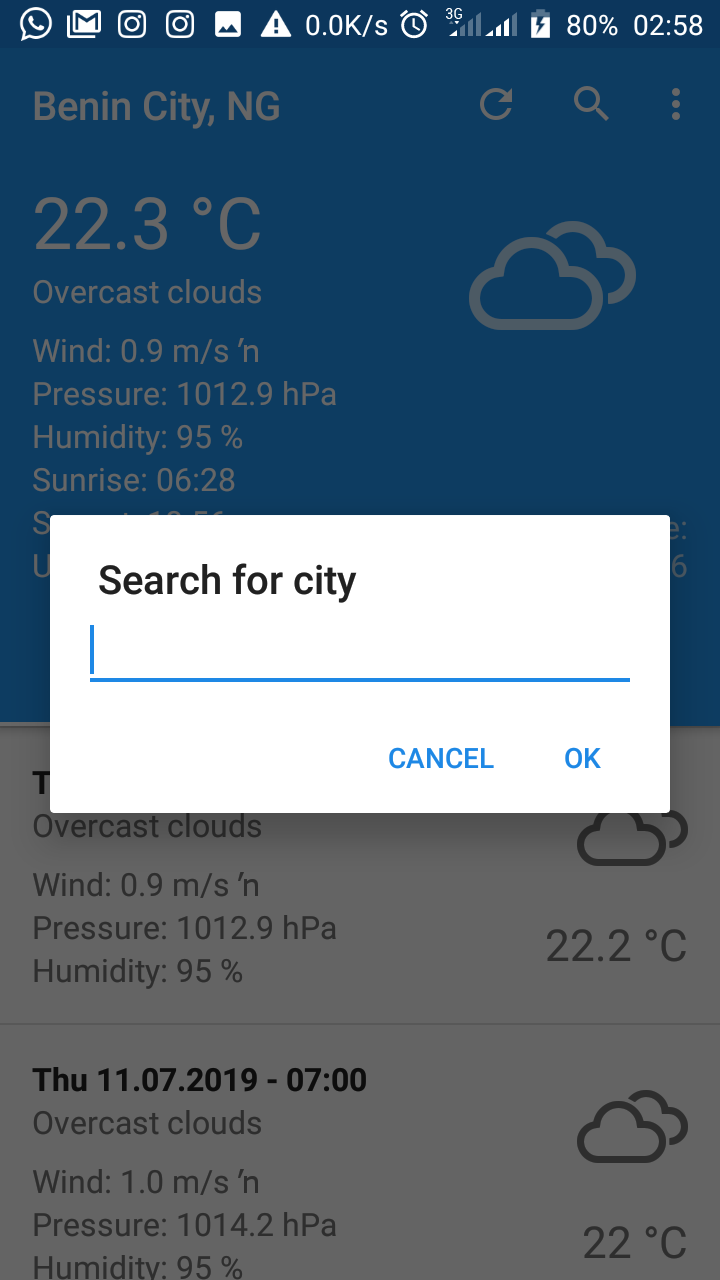720x1280 pixels.
Task: Cancel the city search dialog
Action: 441,759
